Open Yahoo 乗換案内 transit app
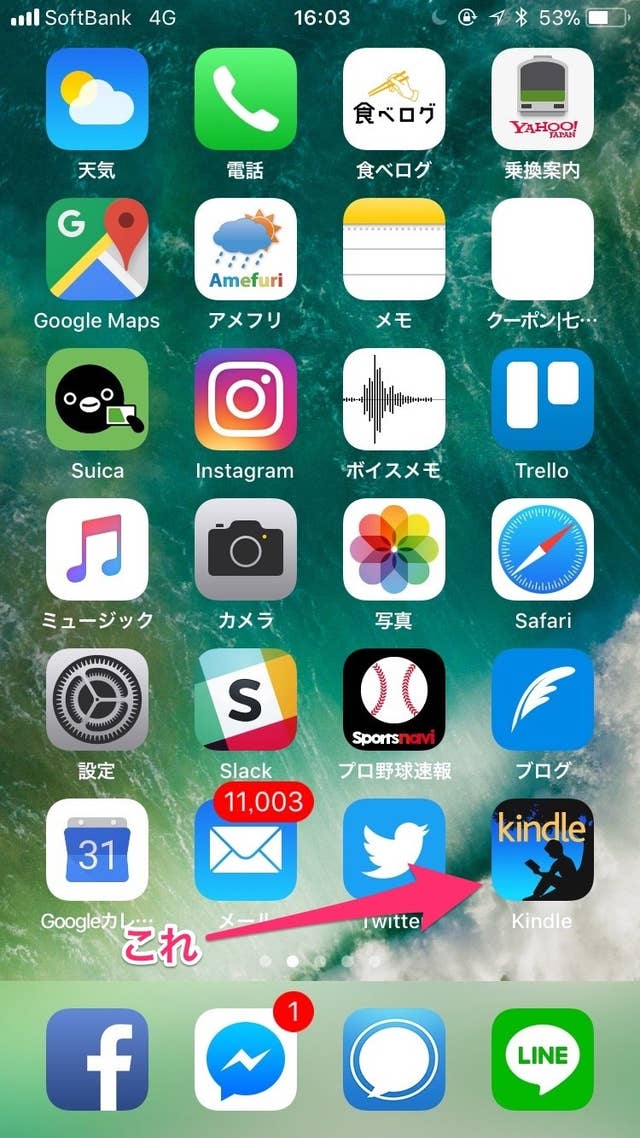The image size is (640, 1138). pos(542,99)
